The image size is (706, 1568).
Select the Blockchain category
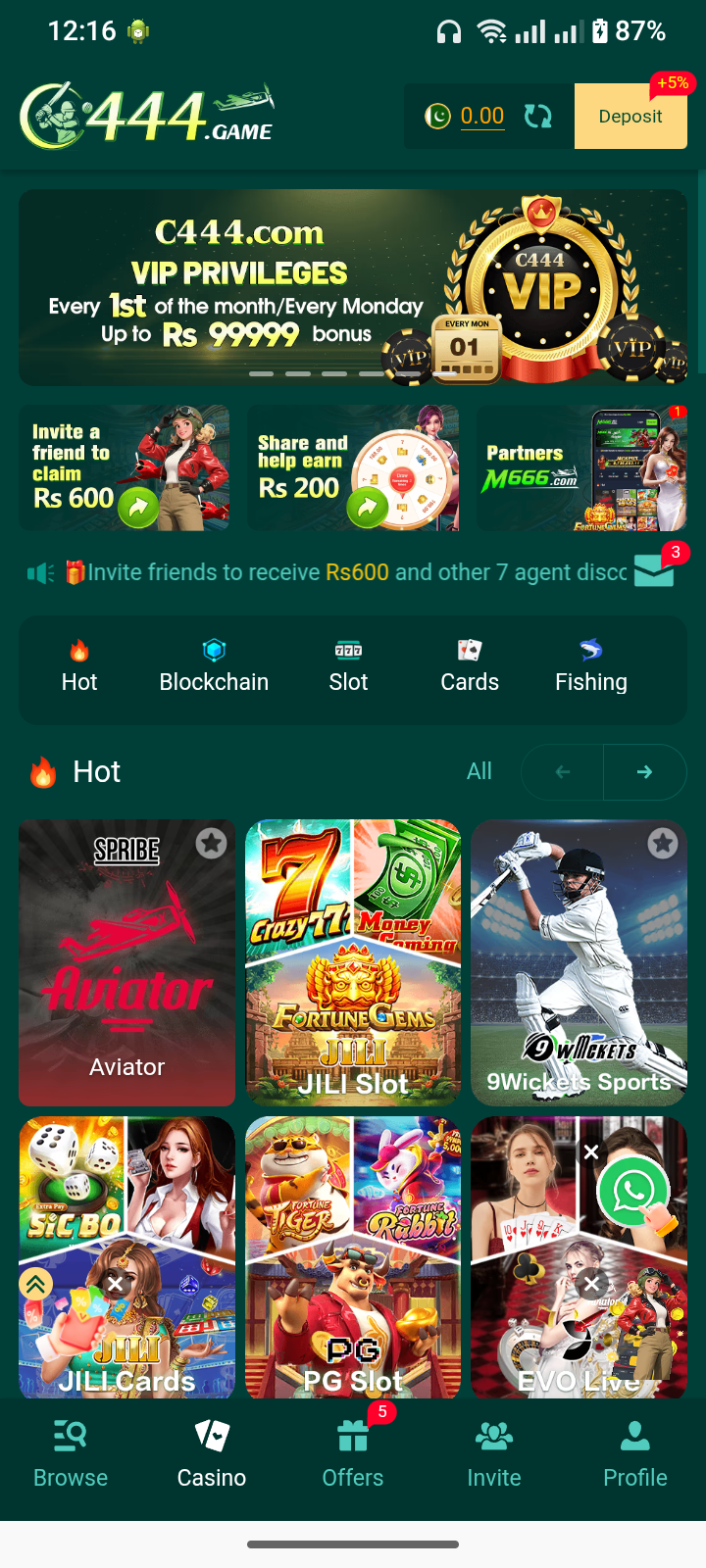coord(214,666)
